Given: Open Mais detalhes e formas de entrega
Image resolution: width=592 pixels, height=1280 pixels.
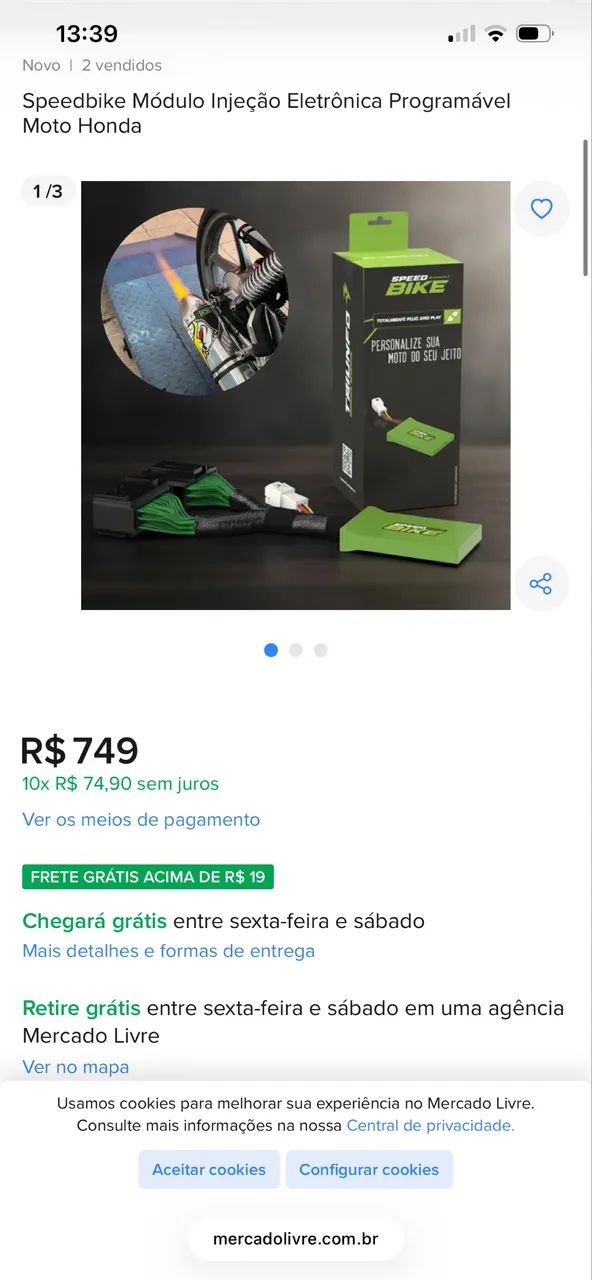Looking at the screenshot, I should [x=169, y=951].
